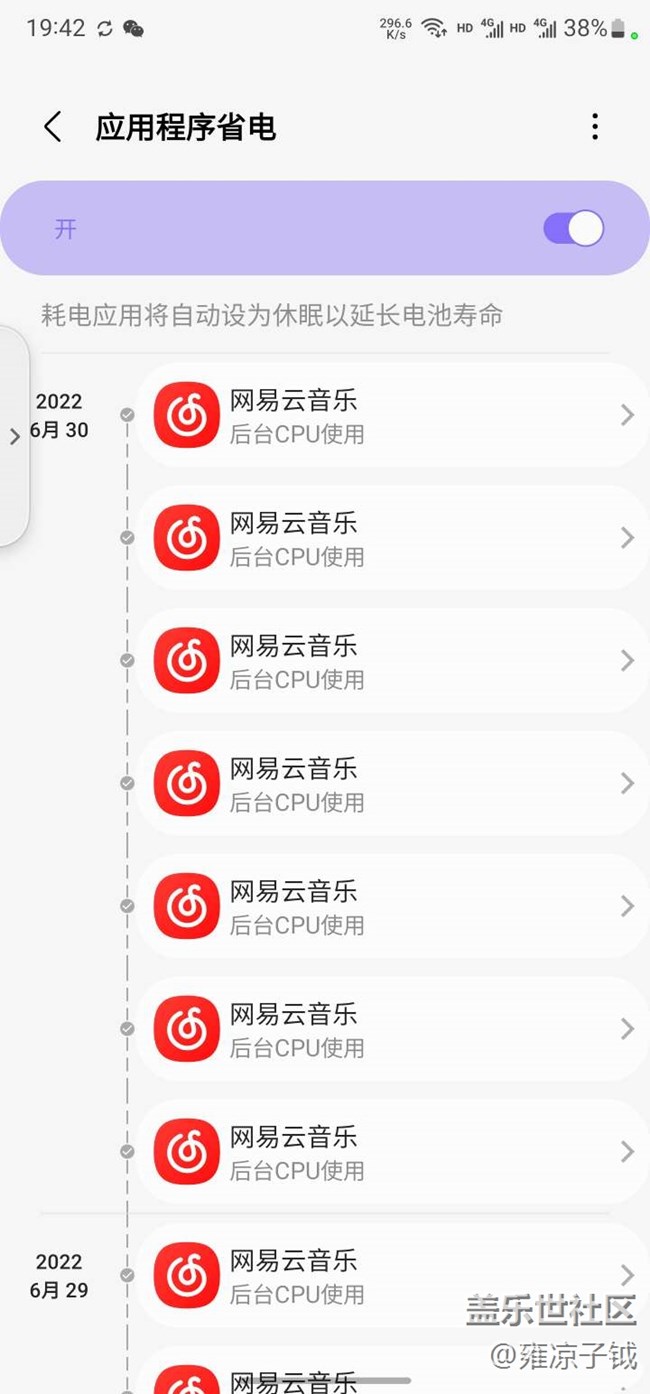Screen dimensions: 650x1394
Task: Open the 网易云音乐 entry beside 6月30 date
Action: [x=393, y=415]
